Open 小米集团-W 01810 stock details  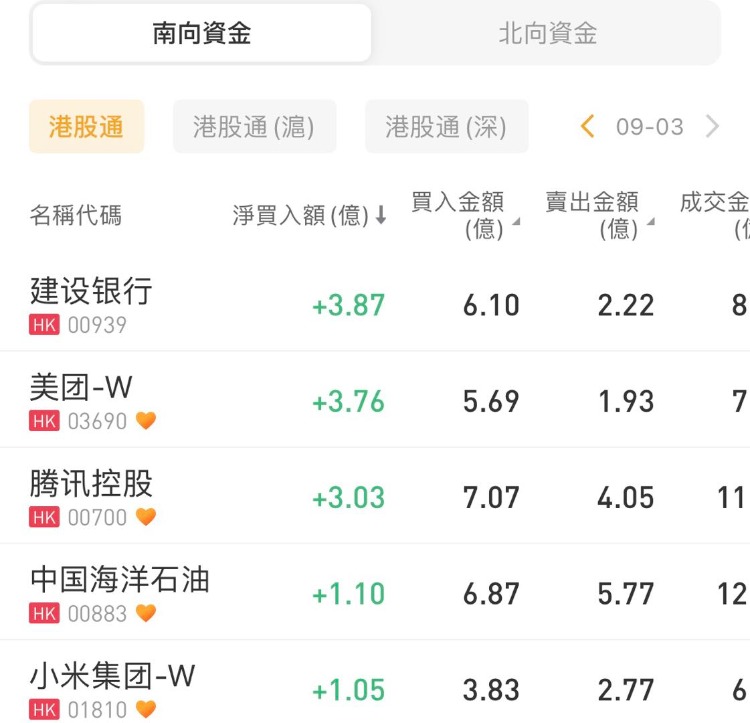112,688
